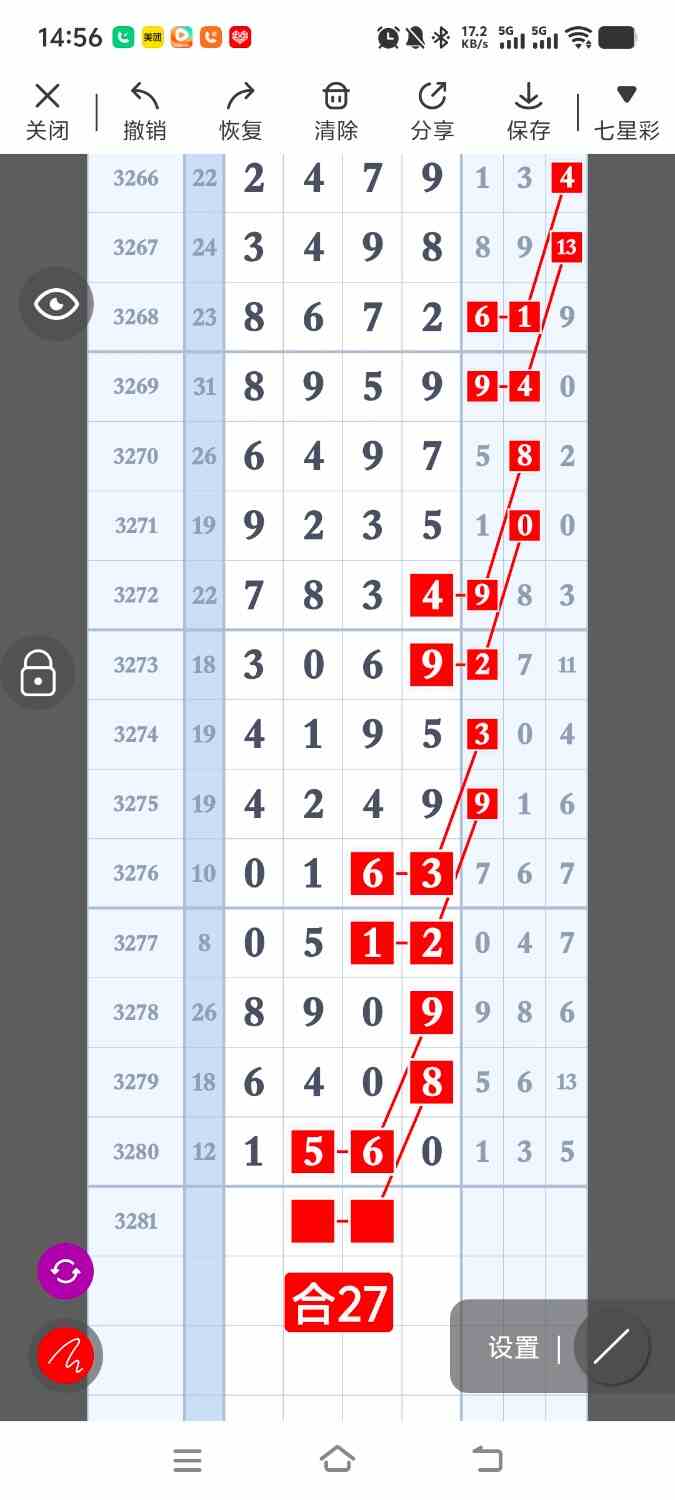This screenshot has height=1500, width=675.
Task: Open 设置 settings panel
Action: click(514, 1348)
